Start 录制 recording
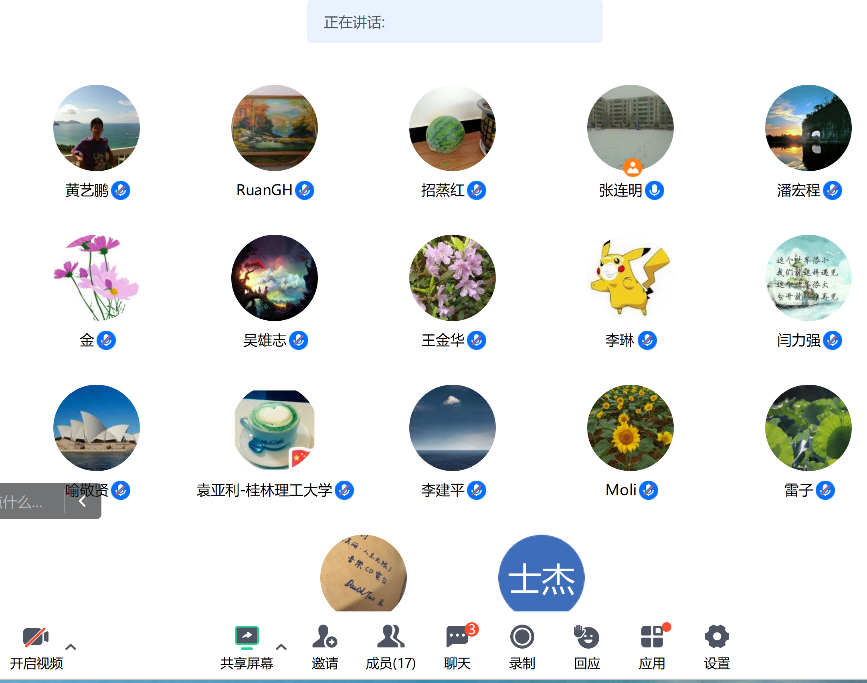 pos(522,647)
